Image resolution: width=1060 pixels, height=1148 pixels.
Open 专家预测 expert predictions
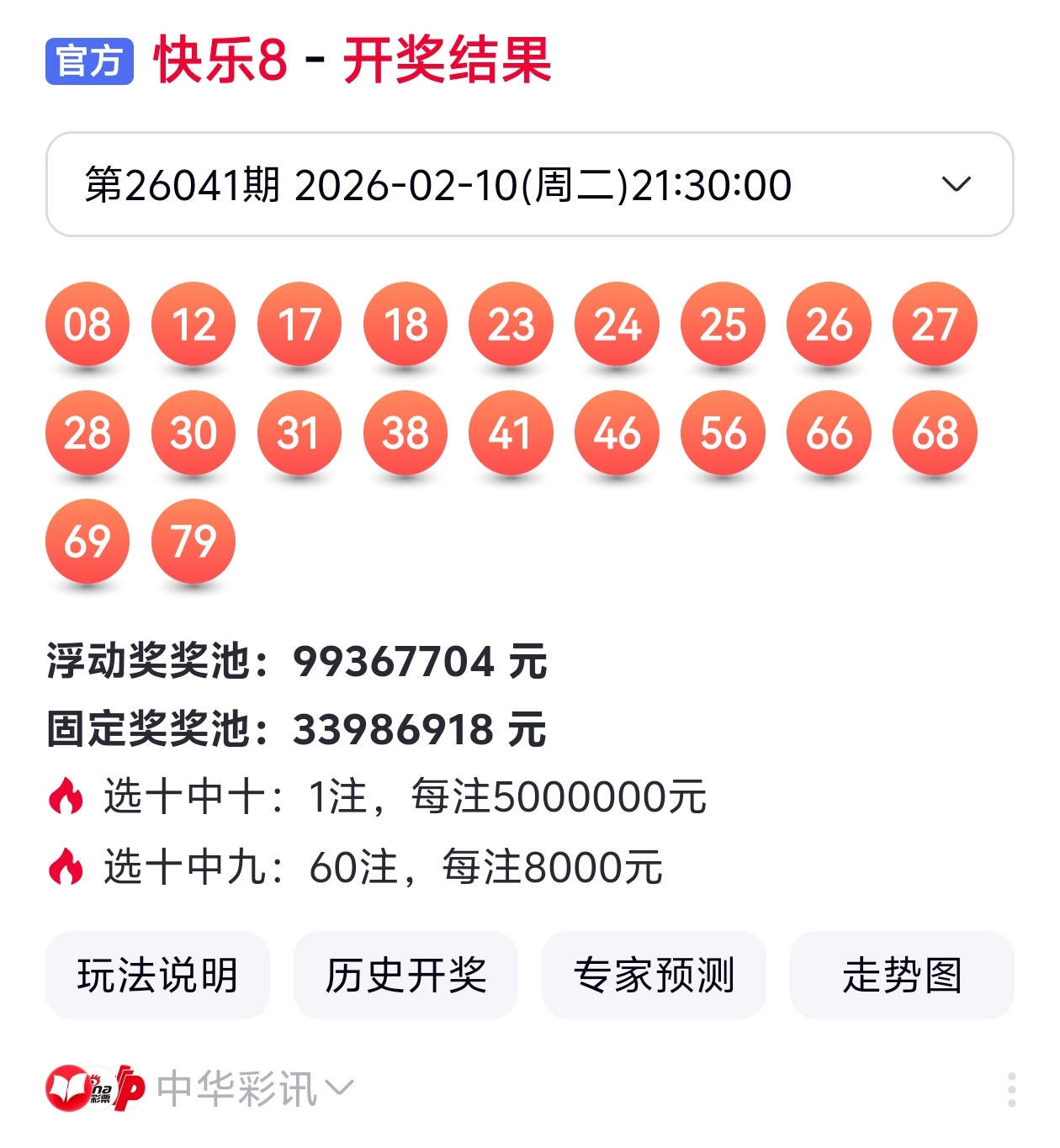coord(654,975)
